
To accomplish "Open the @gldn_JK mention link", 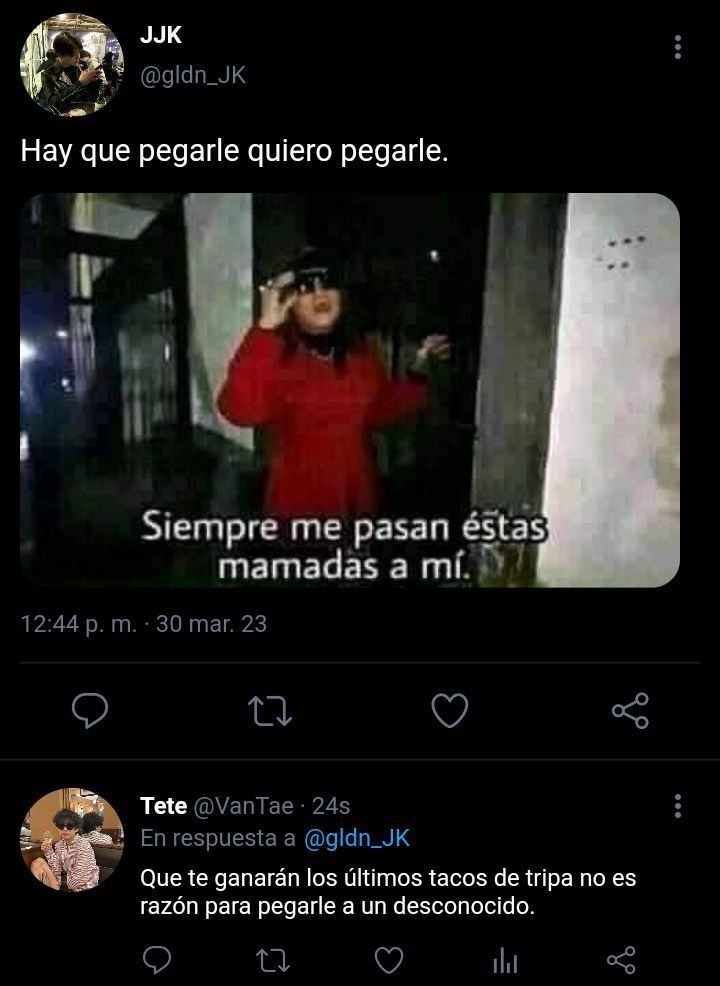I will tap(356, 838).
